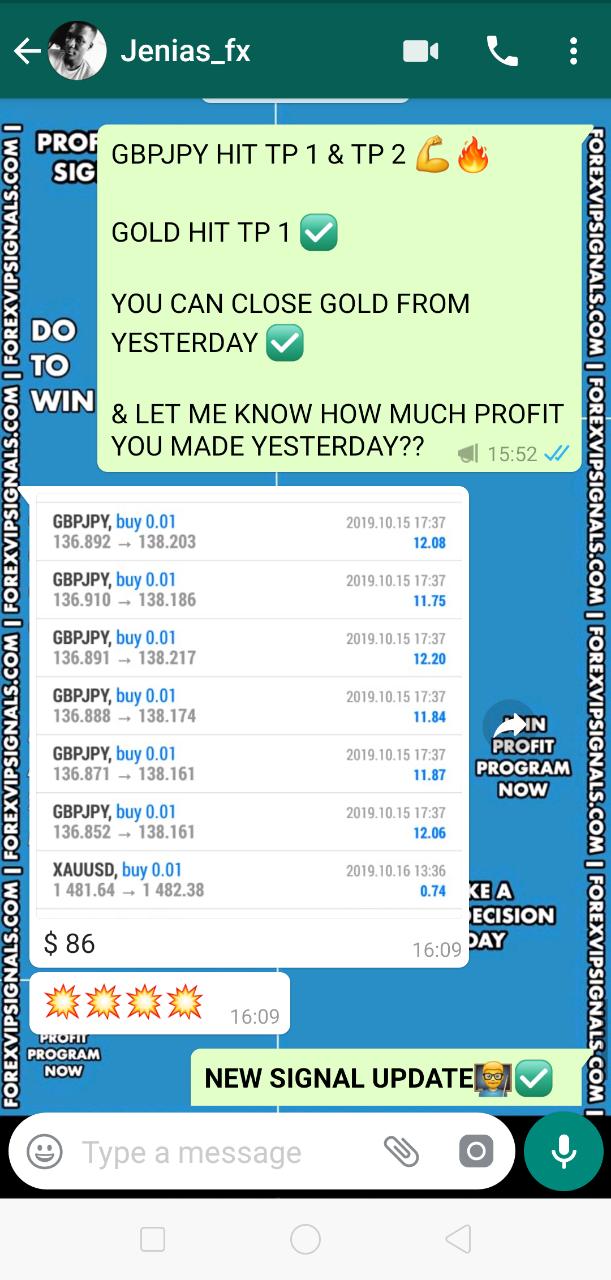Open the chat overflow menu
Viewport: 611px width, 1280px height.
(x=573, y=51)
